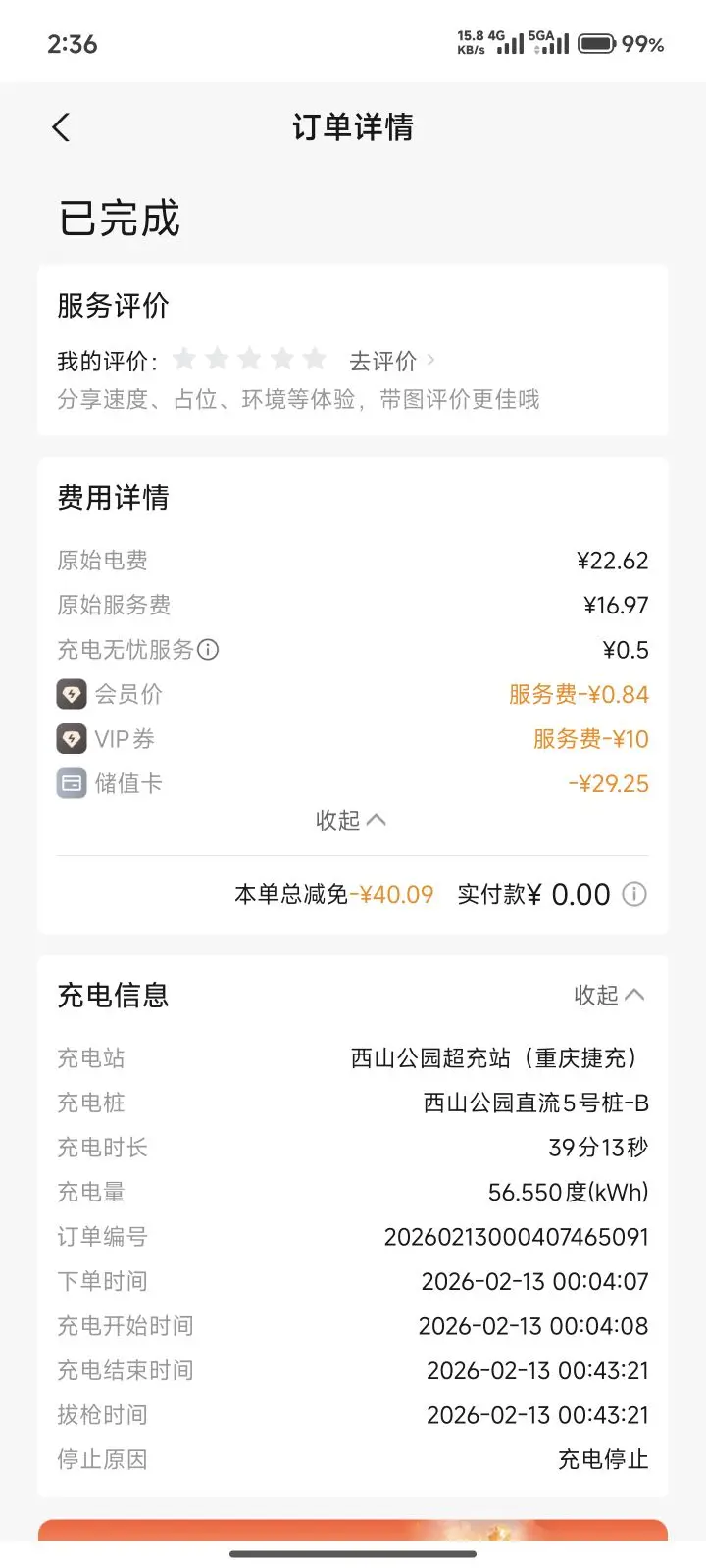Collapse the 充电信息 section
Image resolution: width=706 pixels, height=1568 pixels.
coord(608,996)
